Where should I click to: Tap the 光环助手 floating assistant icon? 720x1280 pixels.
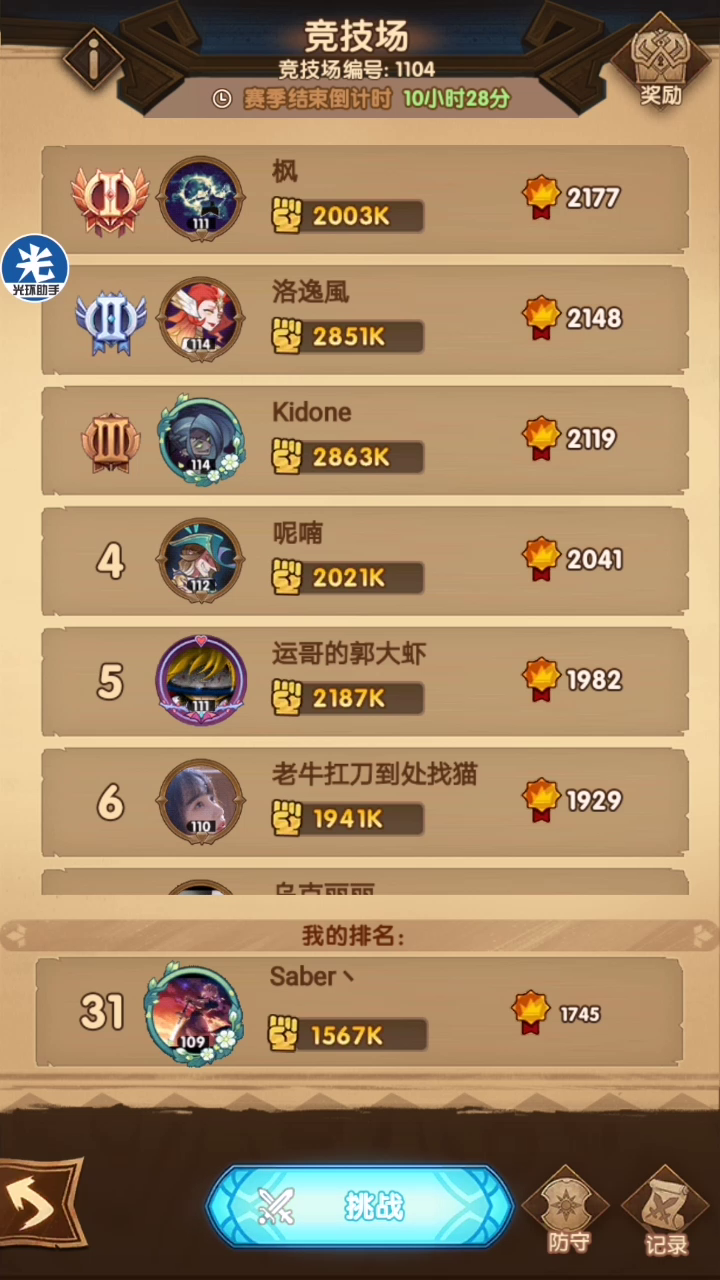pyautogui.click(x=35, y=268)
